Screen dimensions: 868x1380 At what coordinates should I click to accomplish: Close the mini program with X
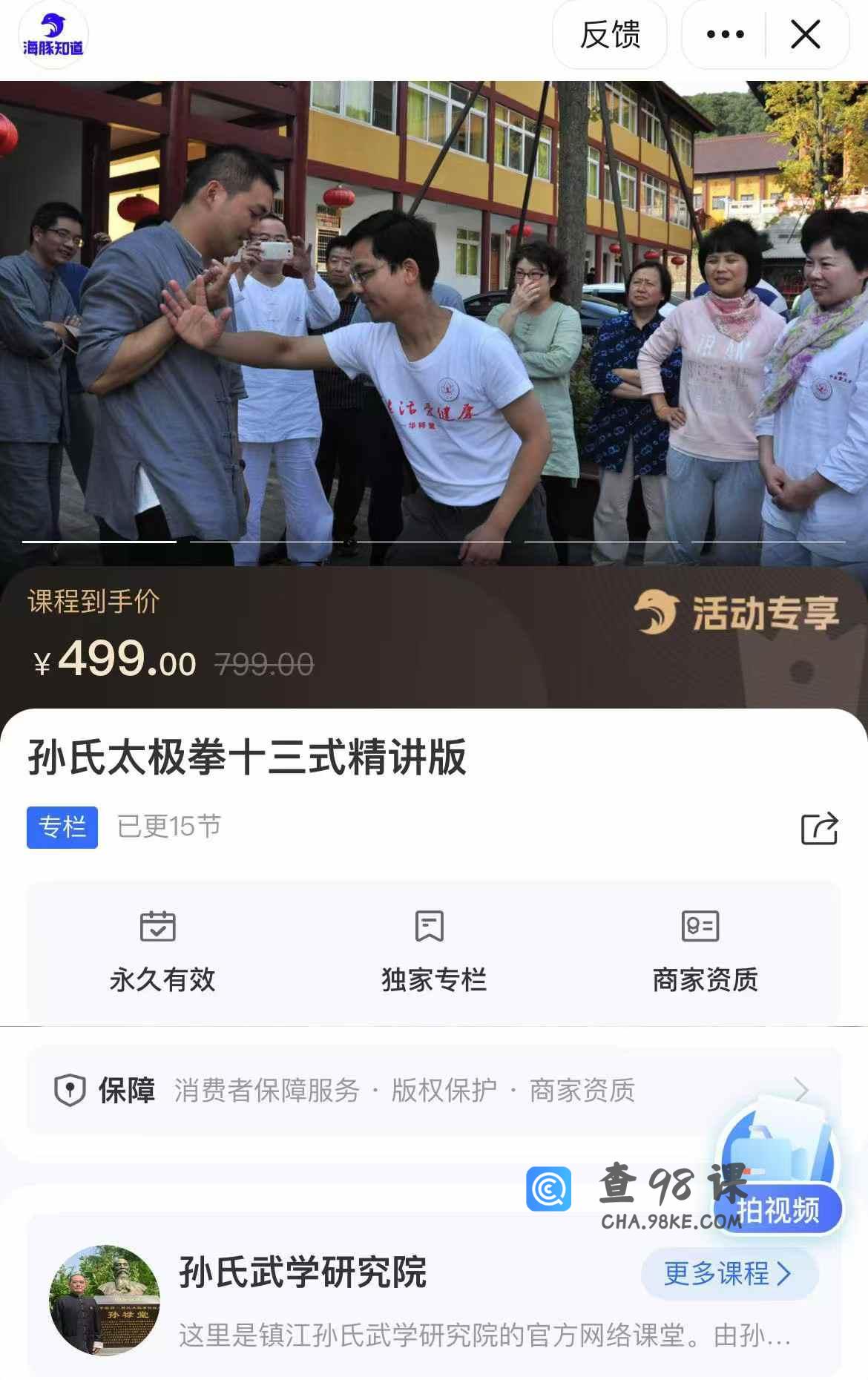click(805, 35)
